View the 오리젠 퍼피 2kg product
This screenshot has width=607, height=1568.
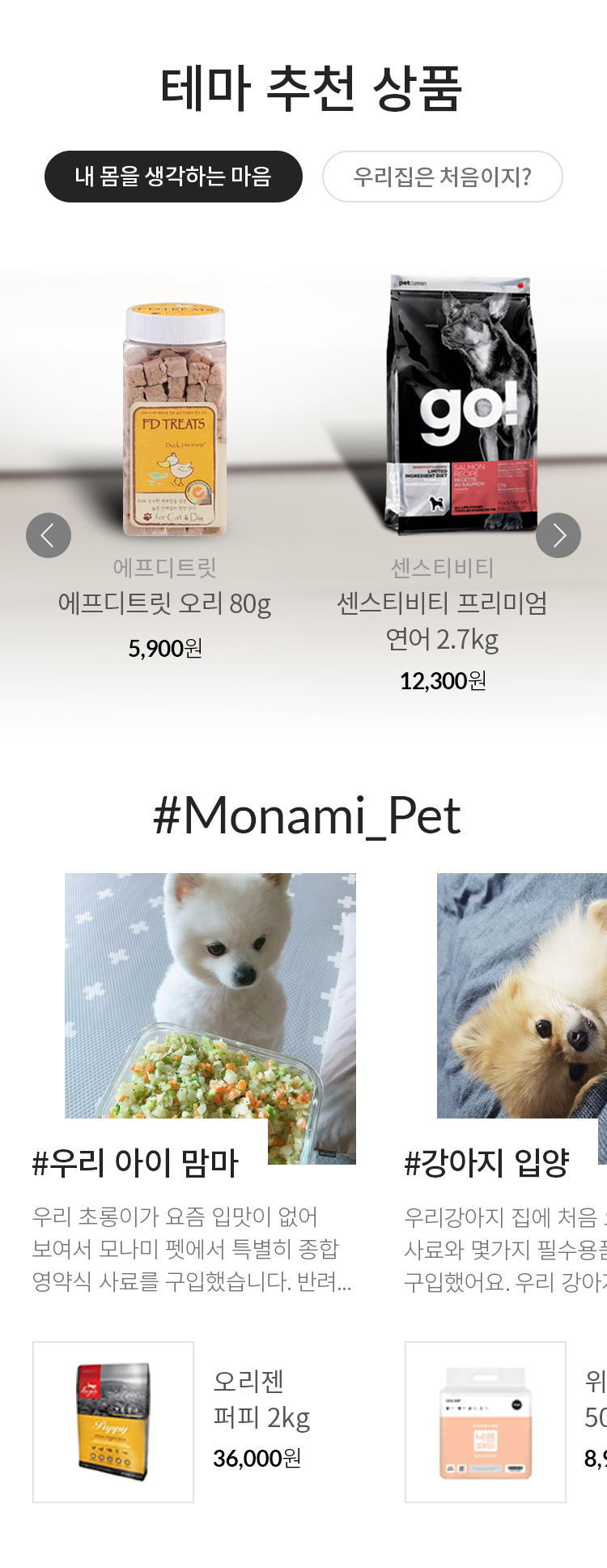[x=113, y=1421]
